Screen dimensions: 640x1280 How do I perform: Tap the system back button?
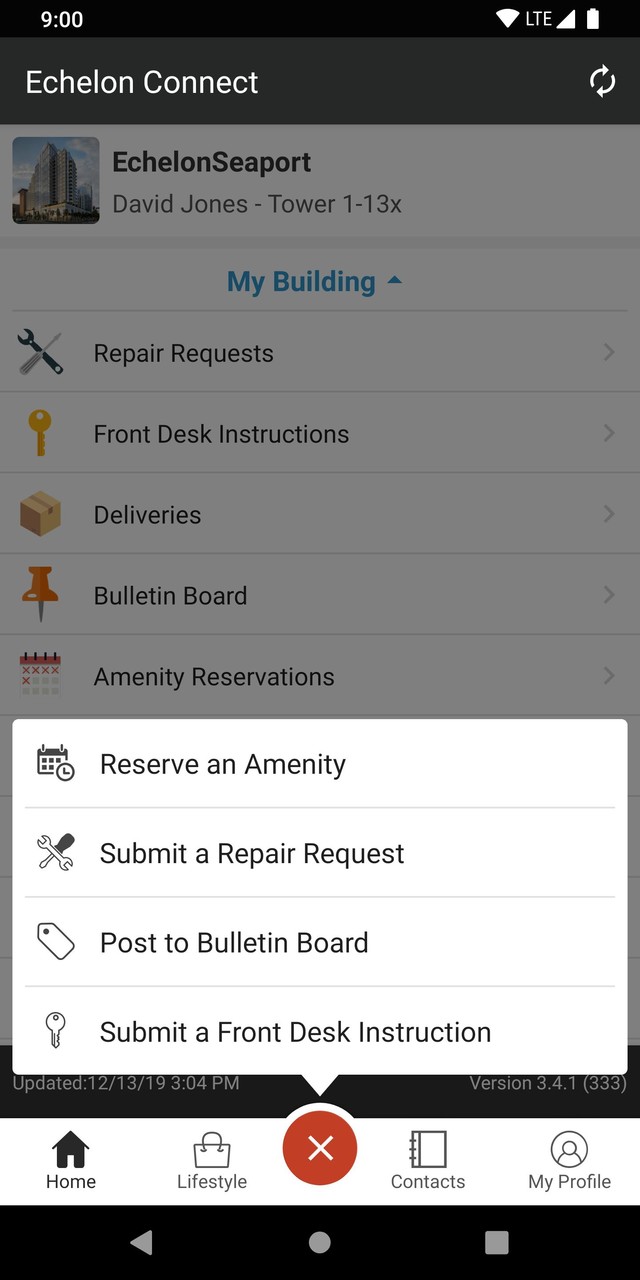(x=142, y=1242)
